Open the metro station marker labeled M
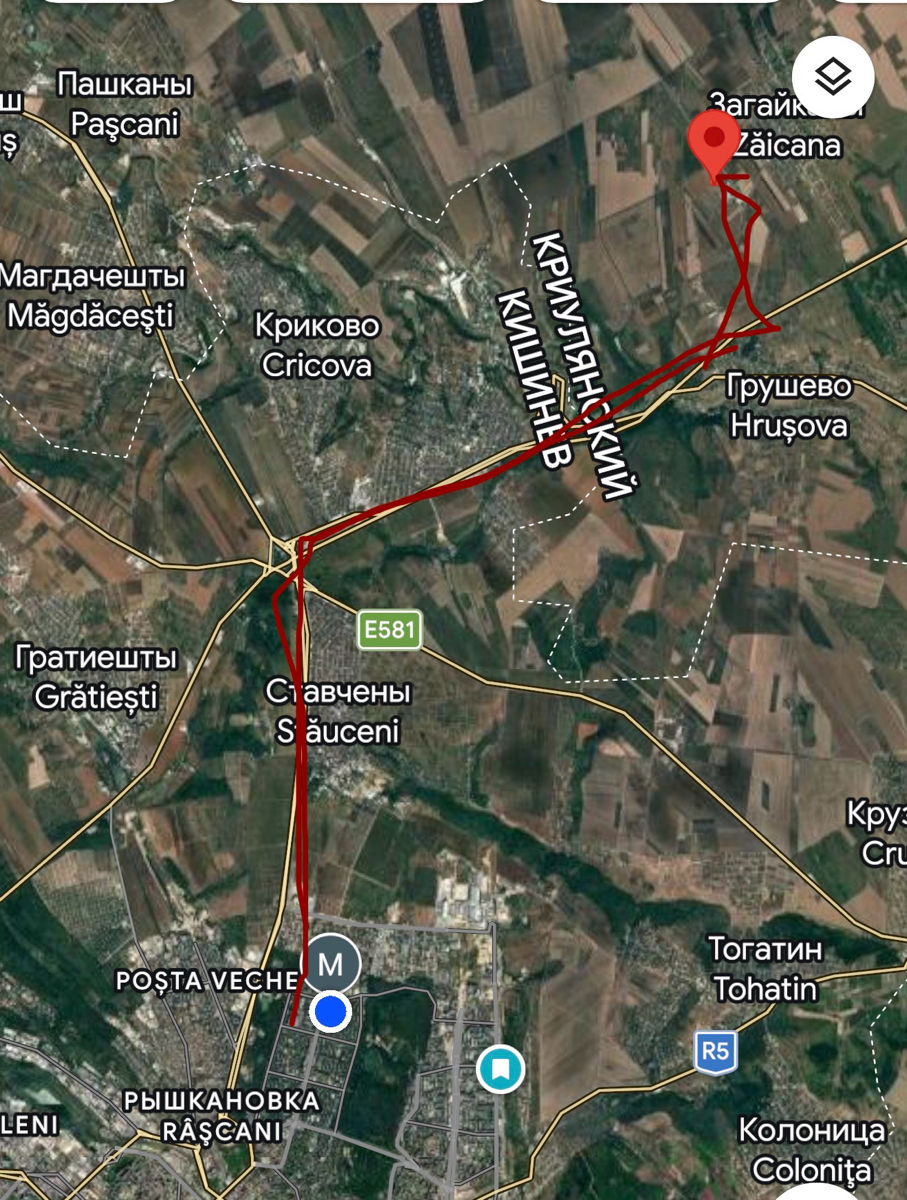This screenshot has width=907, height=1200. point(333,964)
